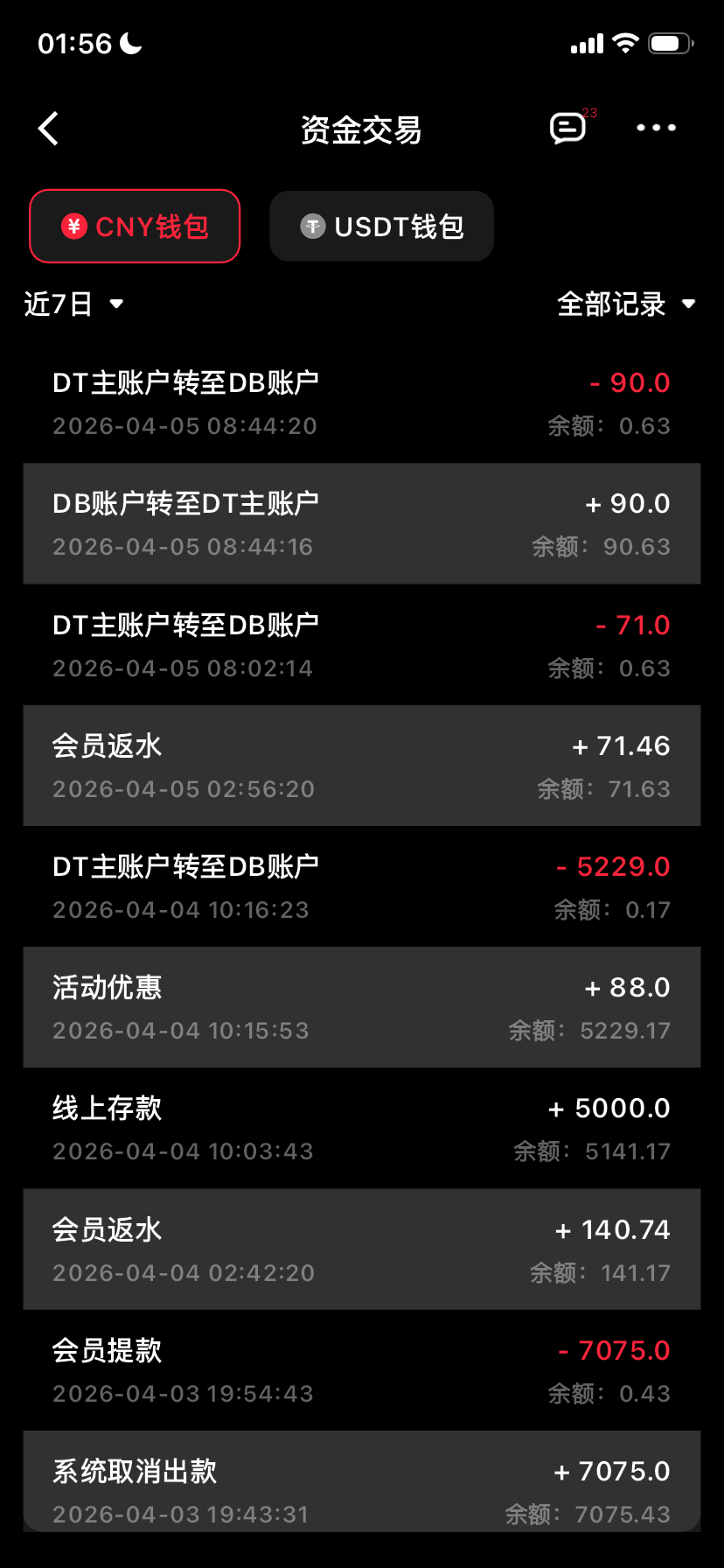Switch to the USDT钱包 tab
Viewport: 724px width, 1568px height.
pos(381,227)
